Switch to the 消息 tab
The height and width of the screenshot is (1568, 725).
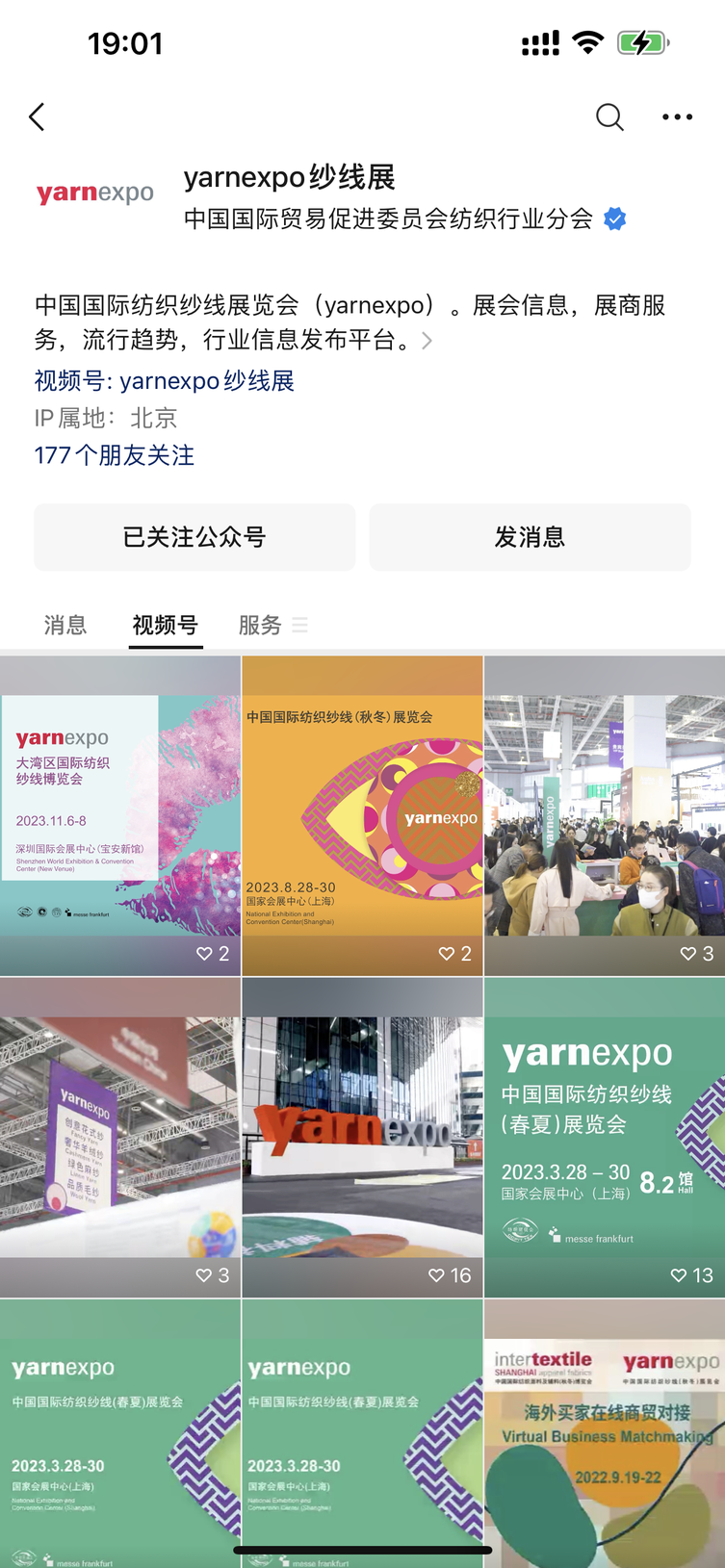[65, 625]
